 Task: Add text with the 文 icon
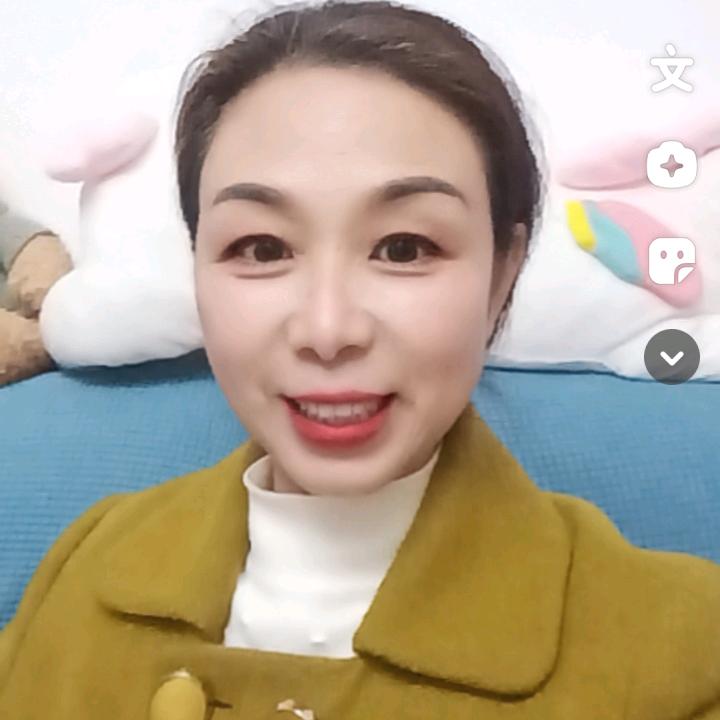tap(672, 68)
